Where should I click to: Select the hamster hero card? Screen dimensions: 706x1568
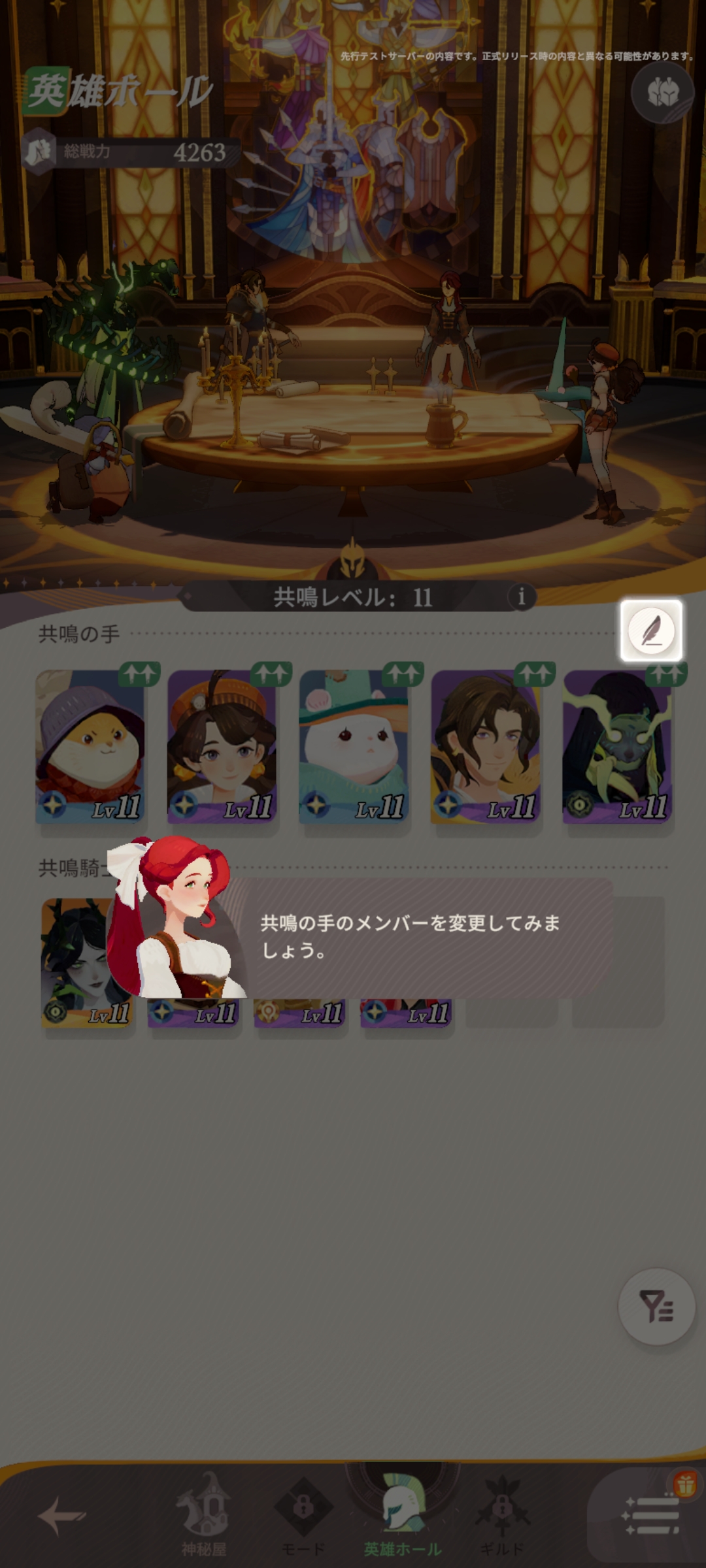click(x=90, y=747)
